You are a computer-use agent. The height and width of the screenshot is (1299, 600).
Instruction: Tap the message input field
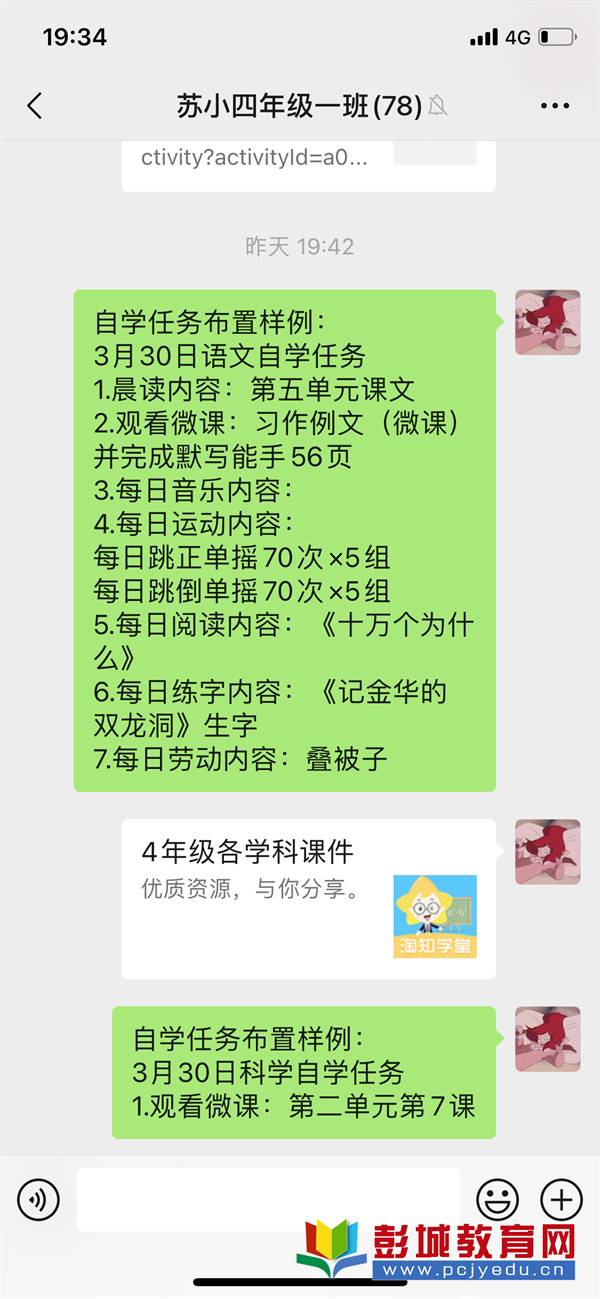267,1198
